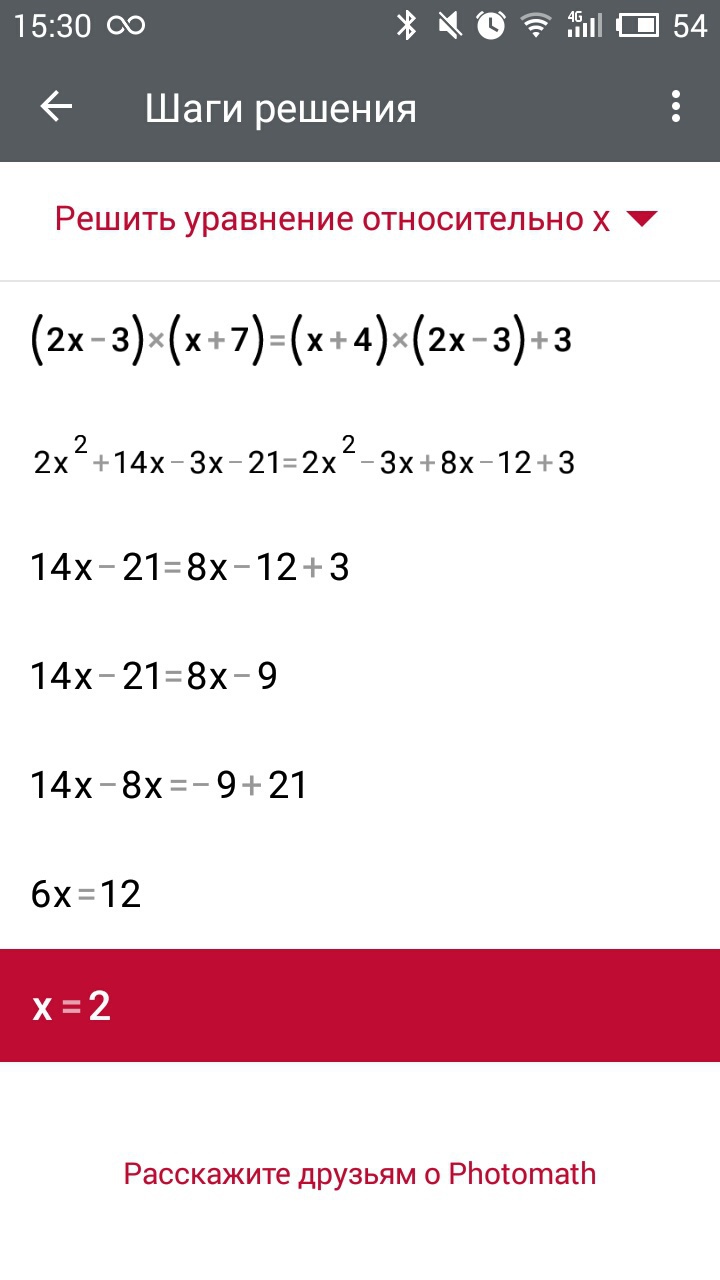Open the step 6x=12
The height and width of the screenshot is (1280, 720).
tap(360, 895)
